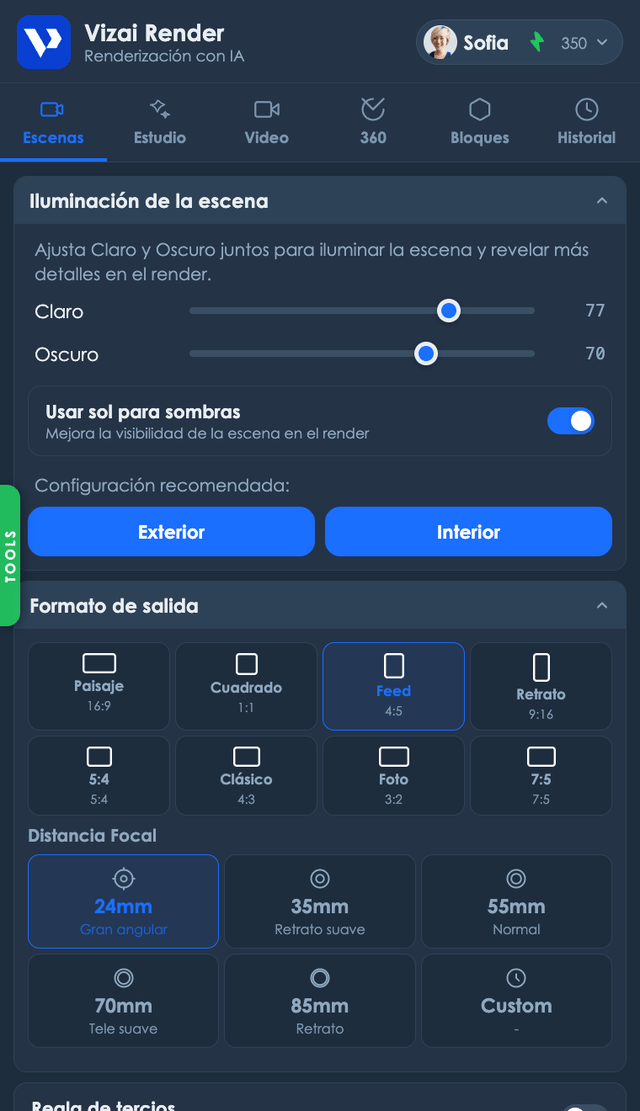Select the Paisaje 16:9 format
The image size is (640, 1111).
99,686
